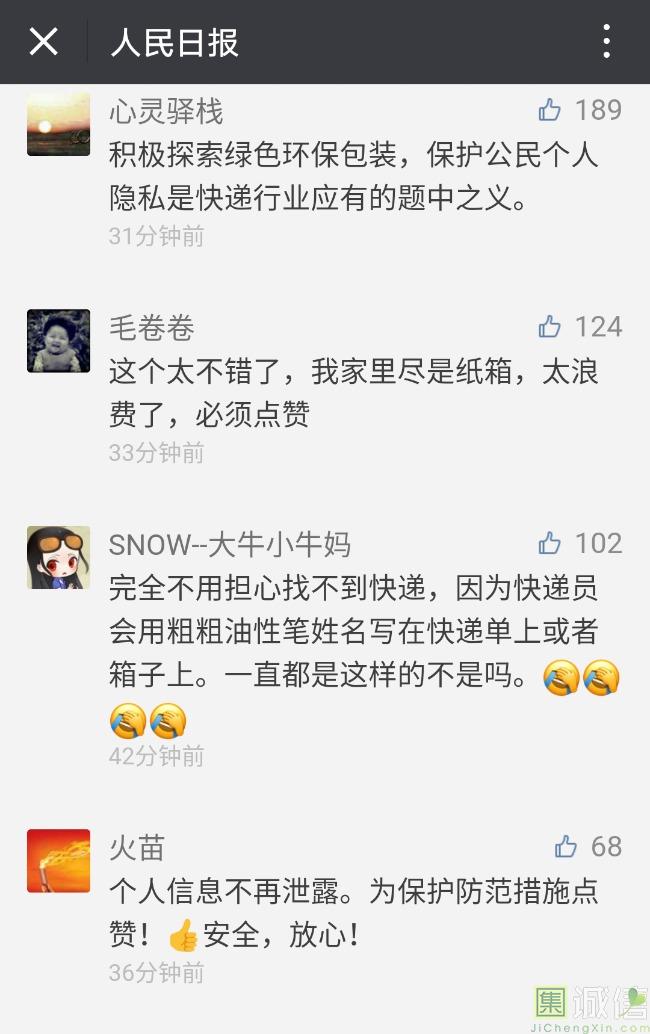This screenshot has width=650, height=1034.
Task: Like the comment by 毛卷卷
Action: pos(550,326)
